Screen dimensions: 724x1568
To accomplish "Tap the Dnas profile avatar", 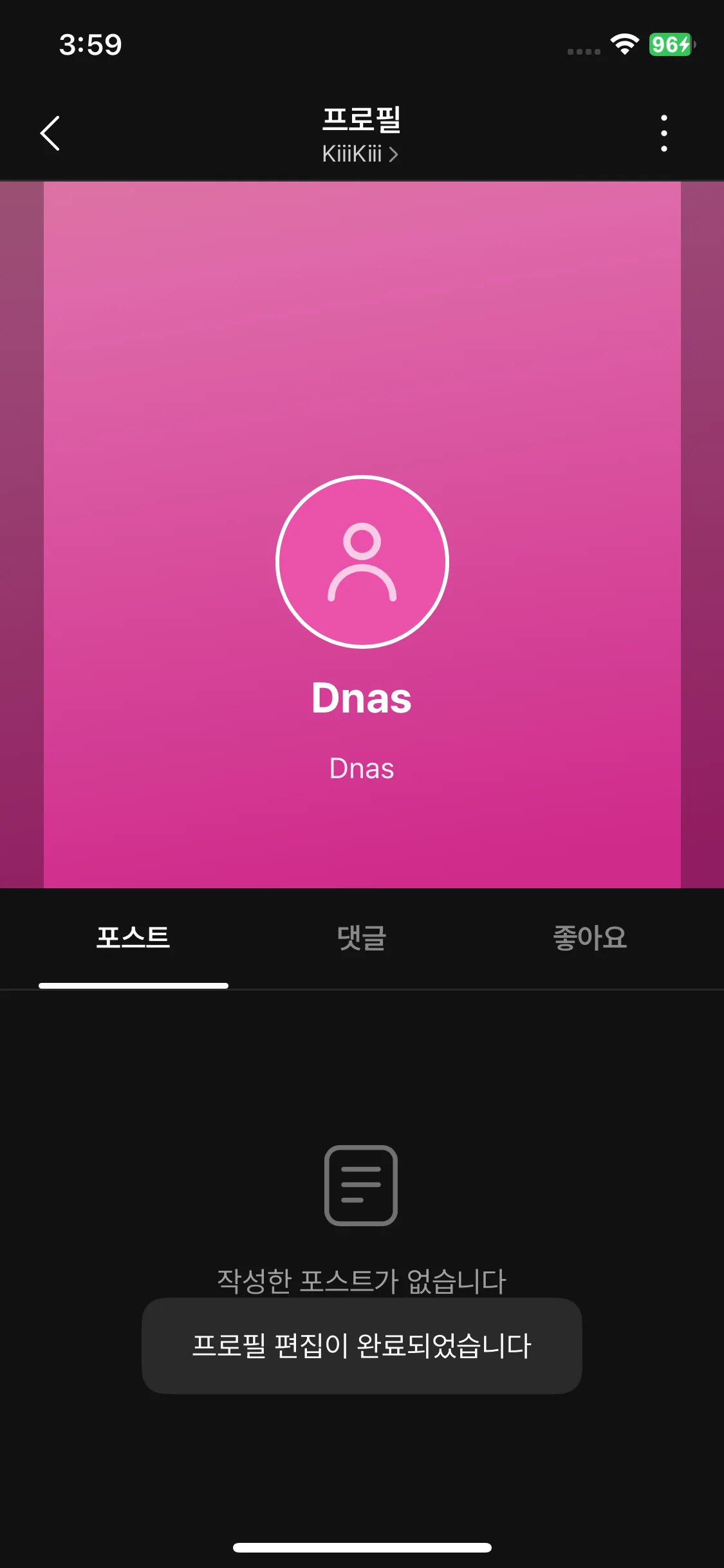I will (x=362, y=562).
